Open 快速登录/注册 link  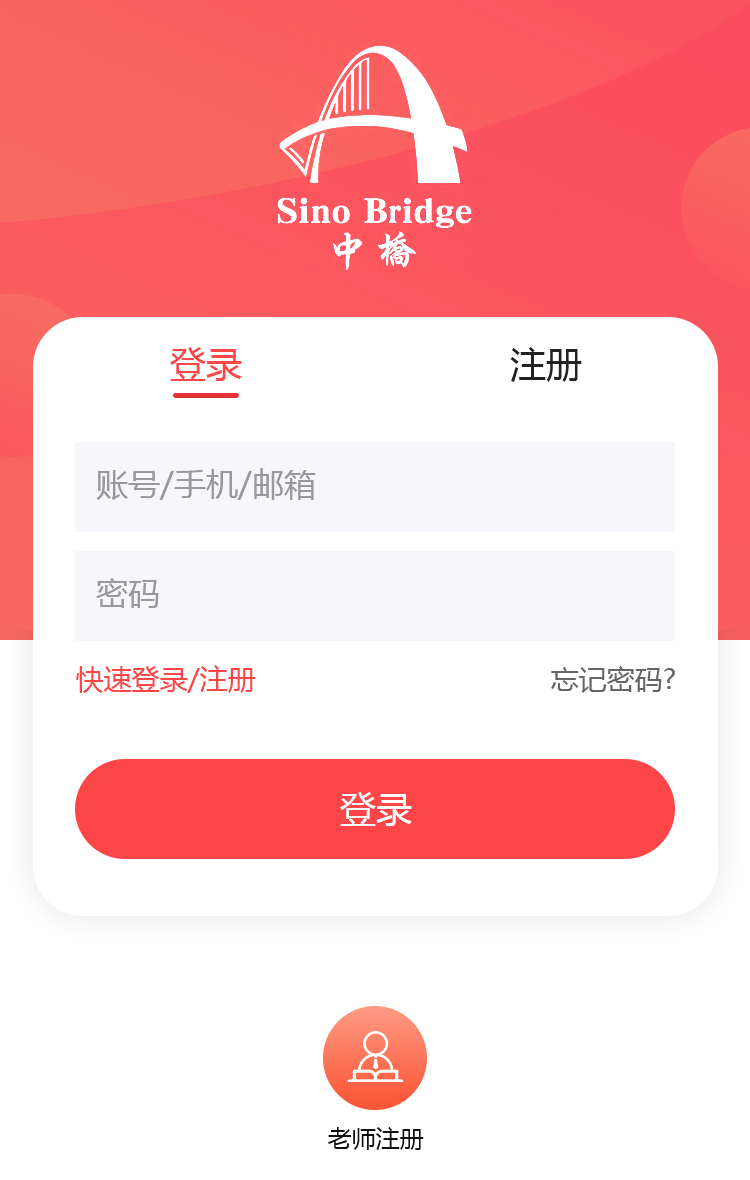click(x=166, y=680)
